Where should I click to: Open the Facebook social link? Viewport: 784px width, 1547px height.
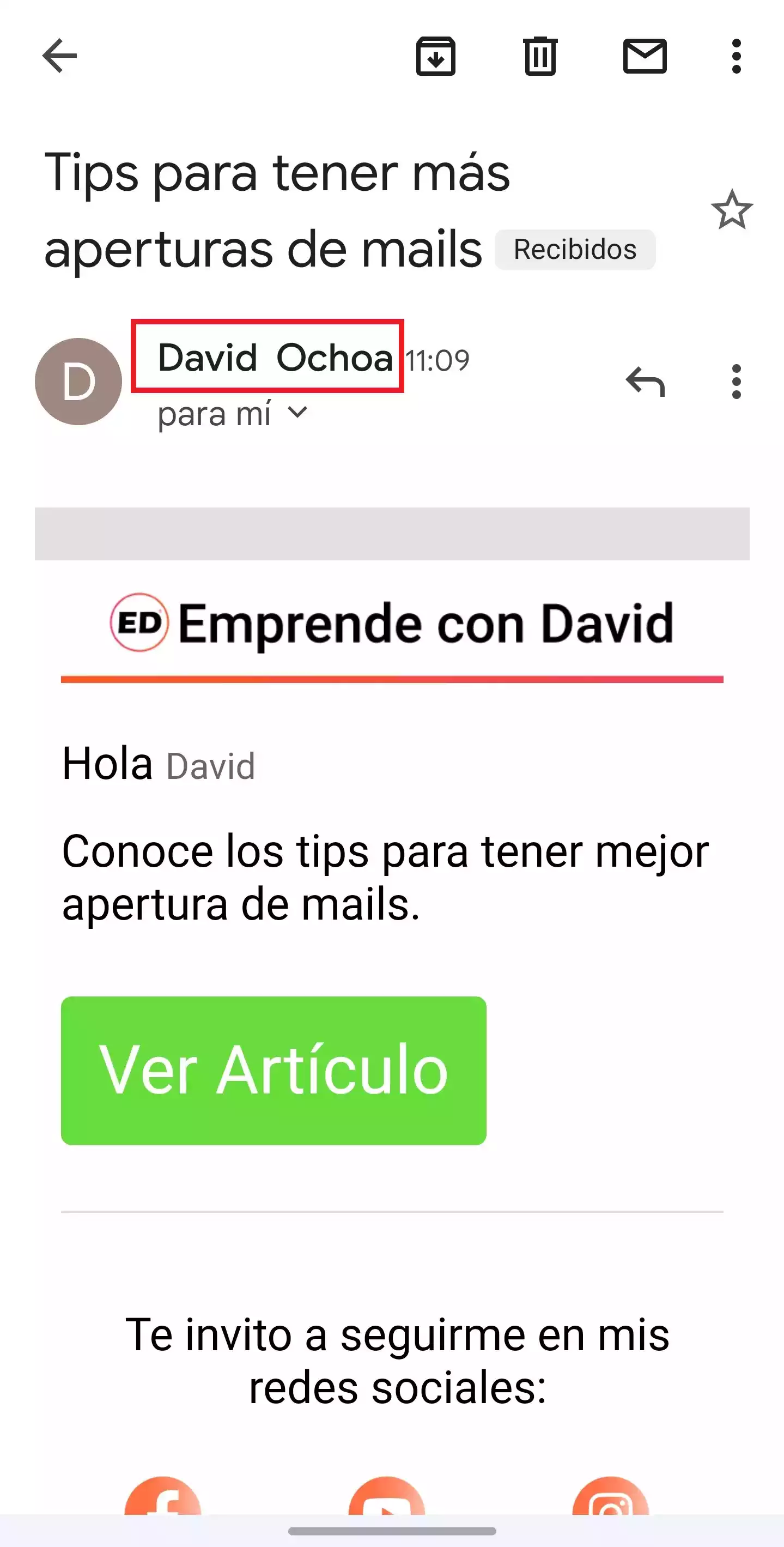[163, 1496]
